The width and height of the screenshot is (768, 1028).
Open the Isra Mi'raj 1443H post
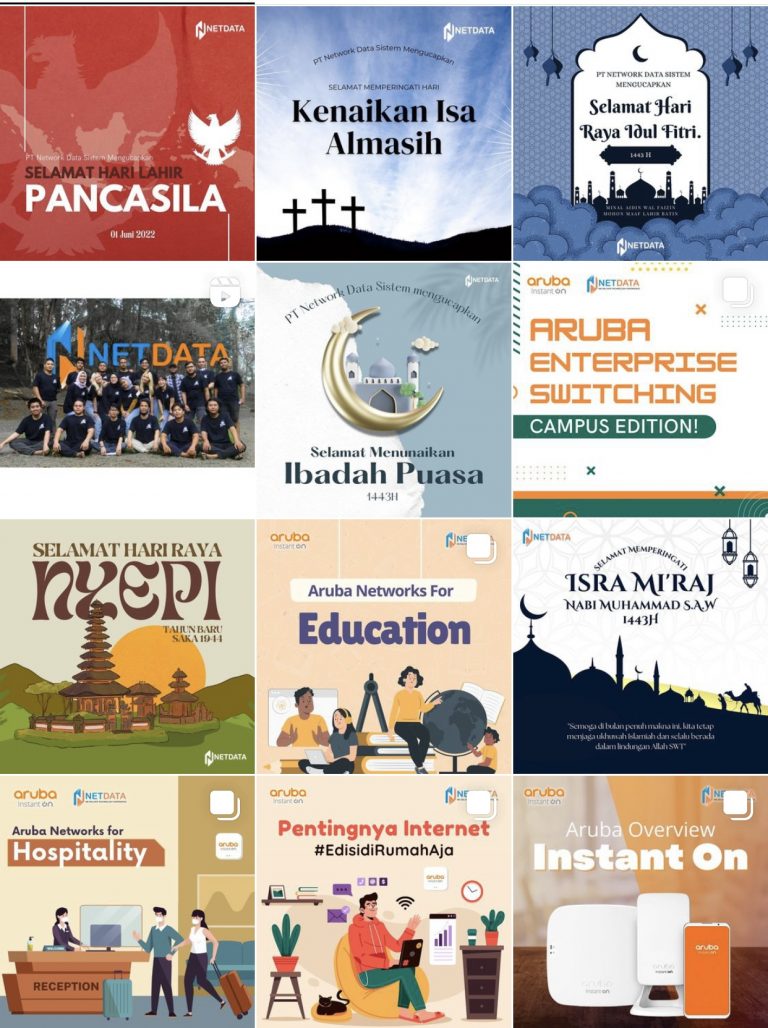[x=640, y=646]
